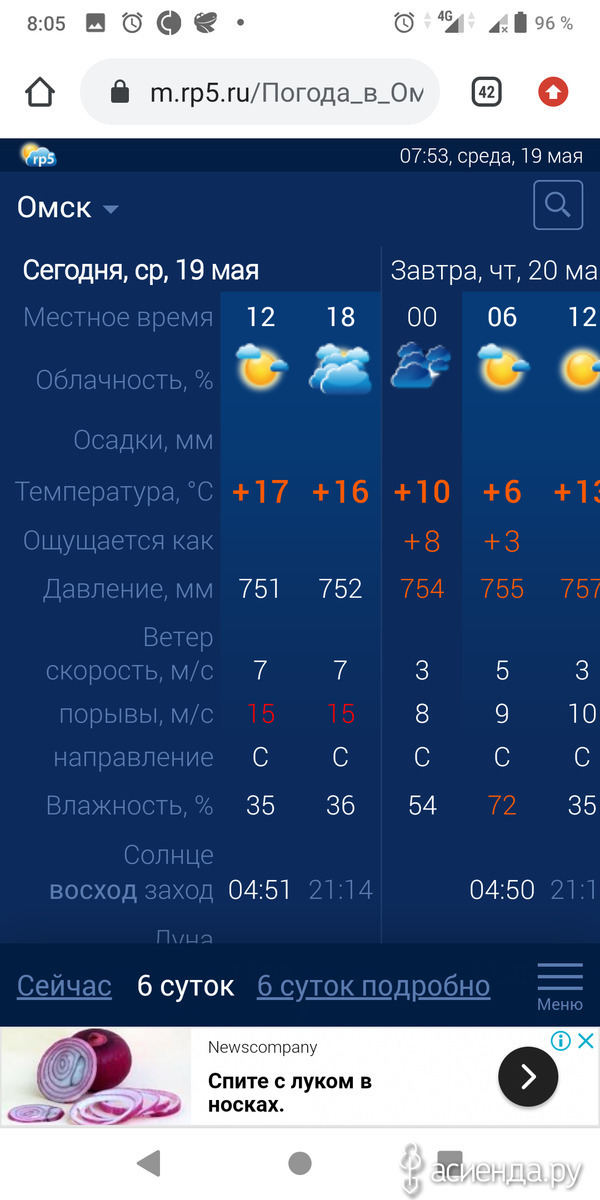Open the city search magnifier
The width and height of the screenshot is (600, 1200).
pos(558,206)
